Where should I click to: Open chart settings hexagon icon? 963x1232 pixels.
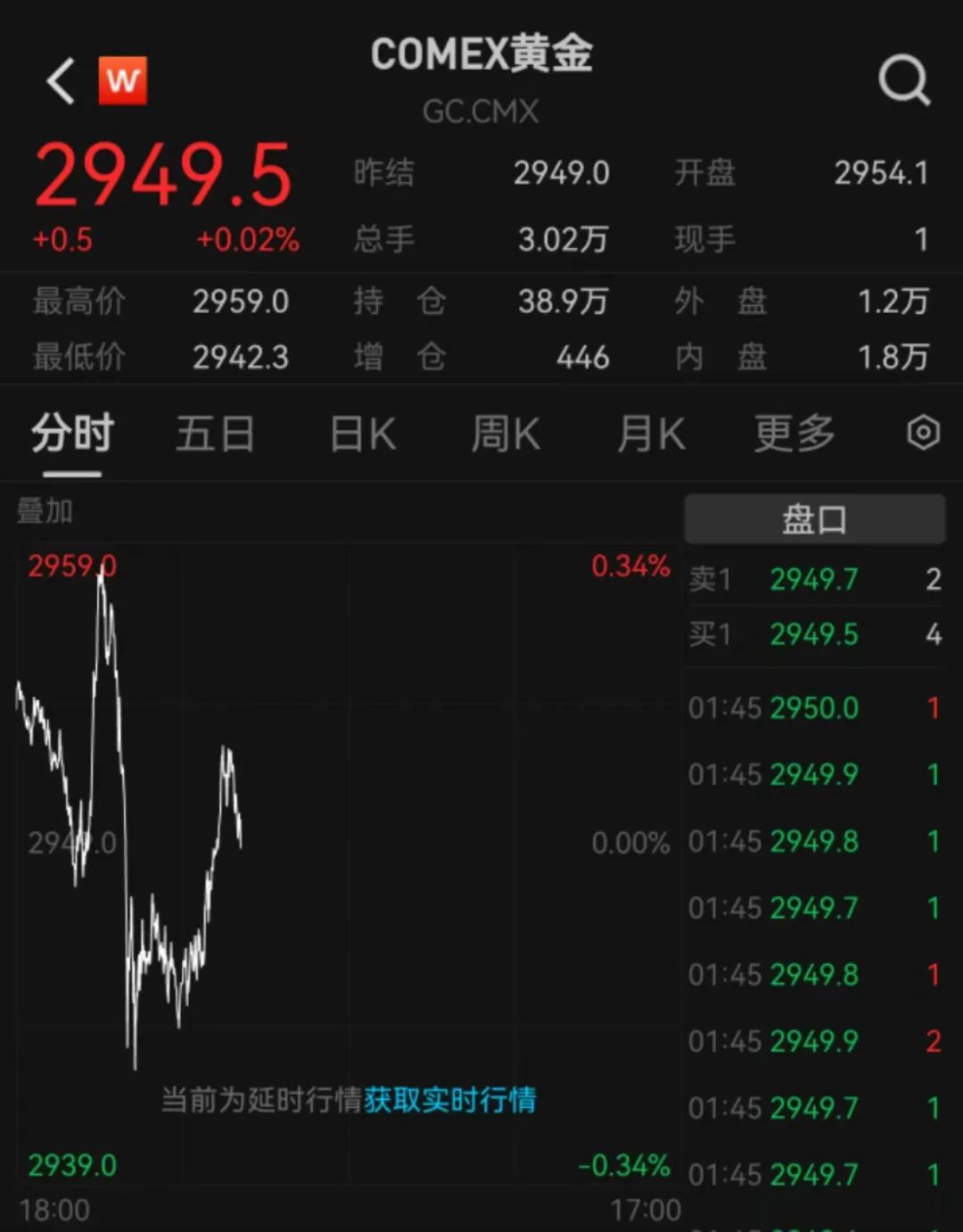click(923, 434)
